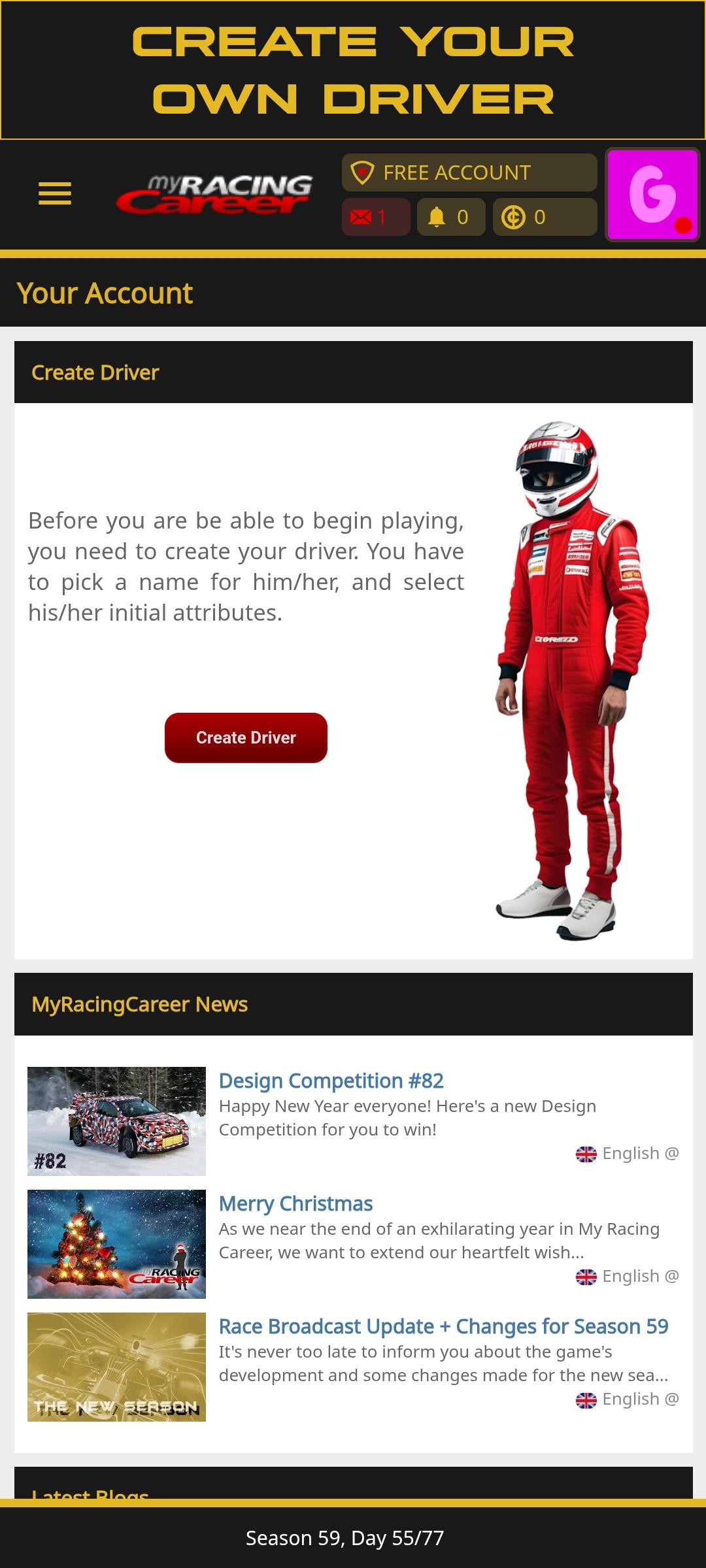This screenshot has height=1568, width=706.
Task: Open the hamburger navigation menu
Action: tap(55, 194)
